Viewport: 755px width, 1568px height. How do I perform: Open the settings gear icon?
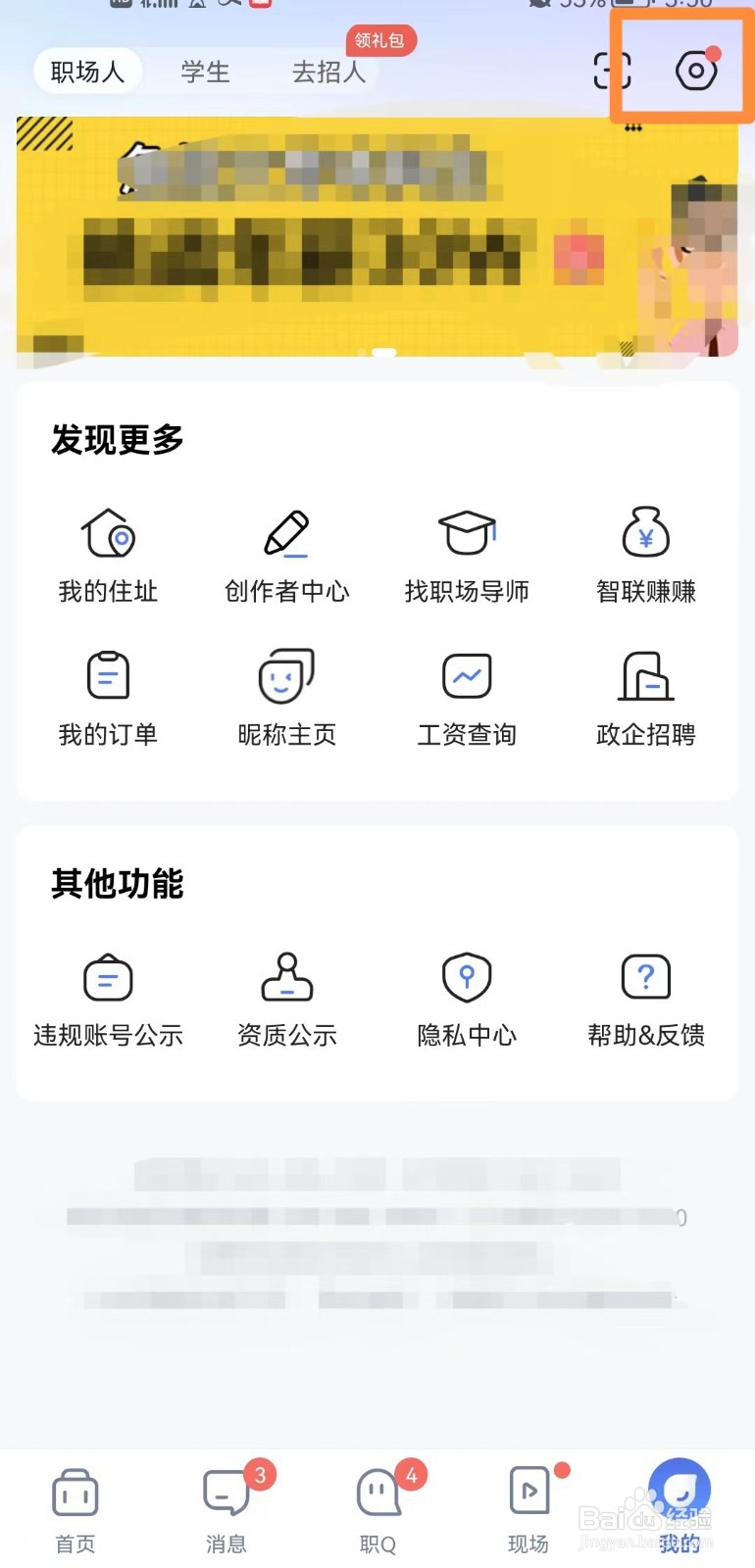[x=695, y=72]
